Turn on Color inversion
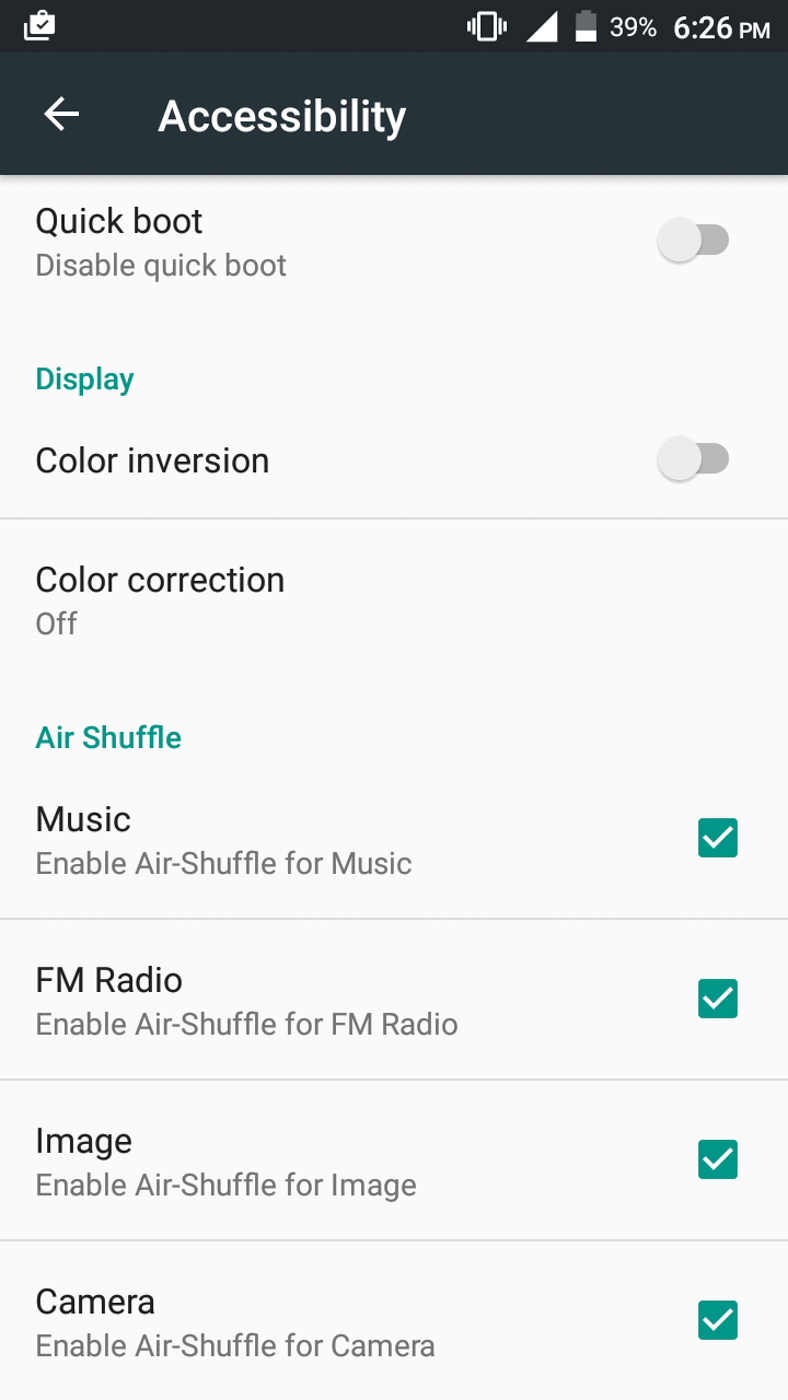This screenshot has height=1400, width=788. pos(693,460)
